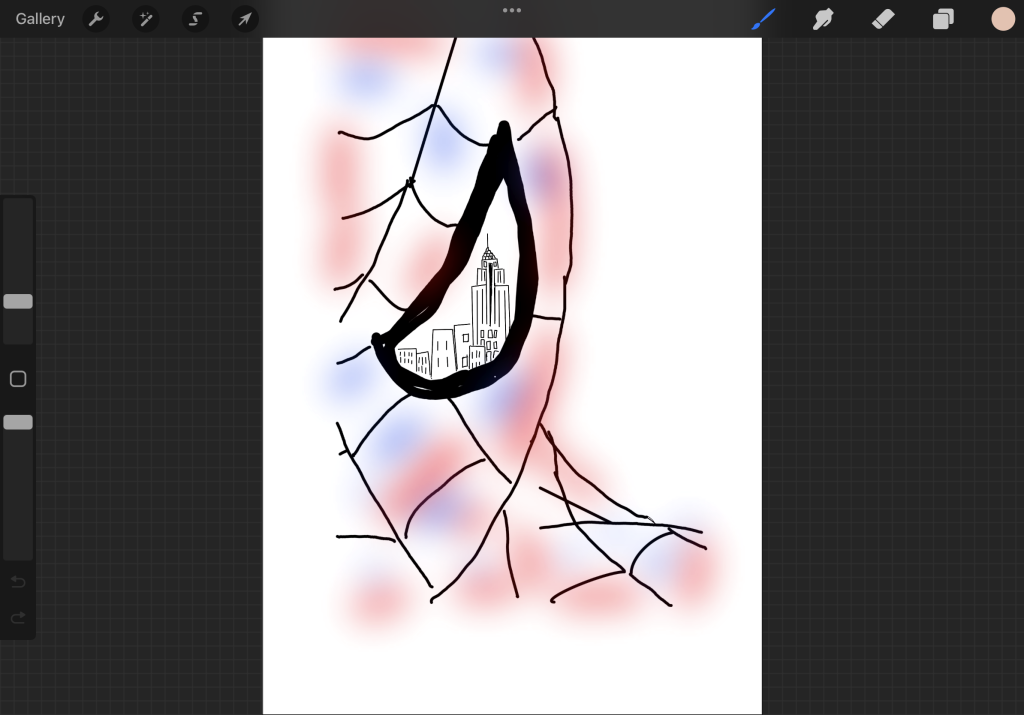Tap the three-dot handle at top center
1024x715 pixels.
coord(512,10)
